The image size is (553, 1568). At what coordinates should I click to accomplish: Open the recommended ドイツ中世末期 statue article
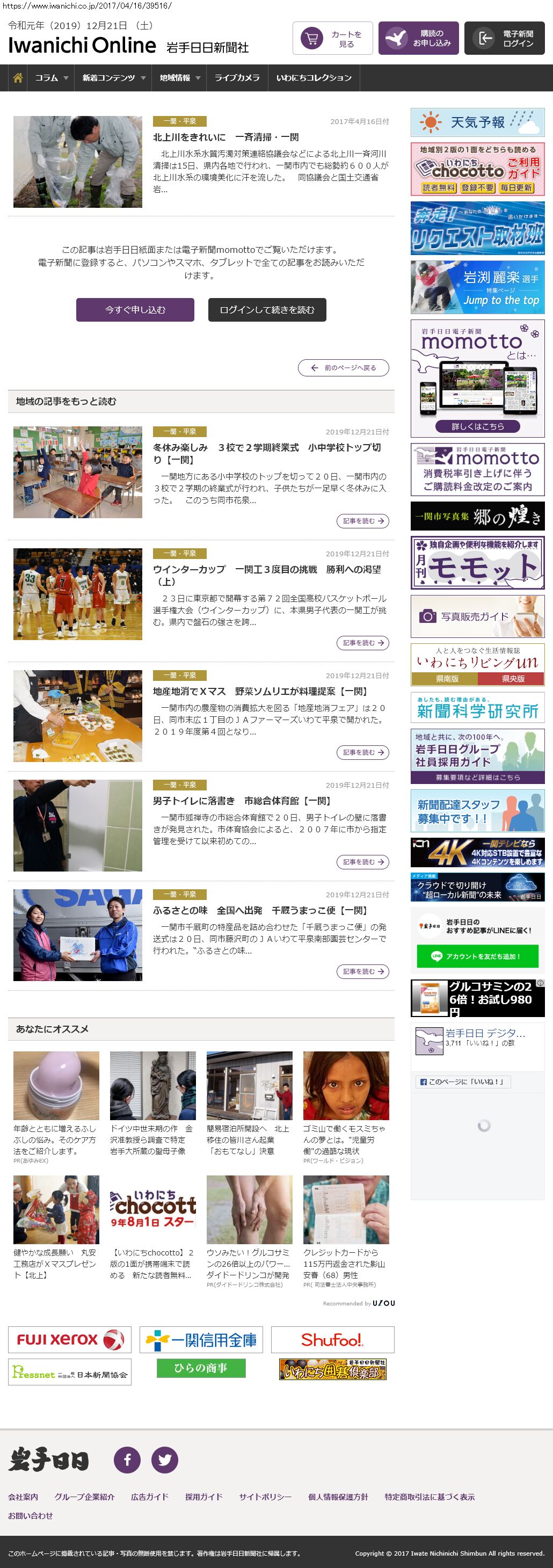[152, 1139]
